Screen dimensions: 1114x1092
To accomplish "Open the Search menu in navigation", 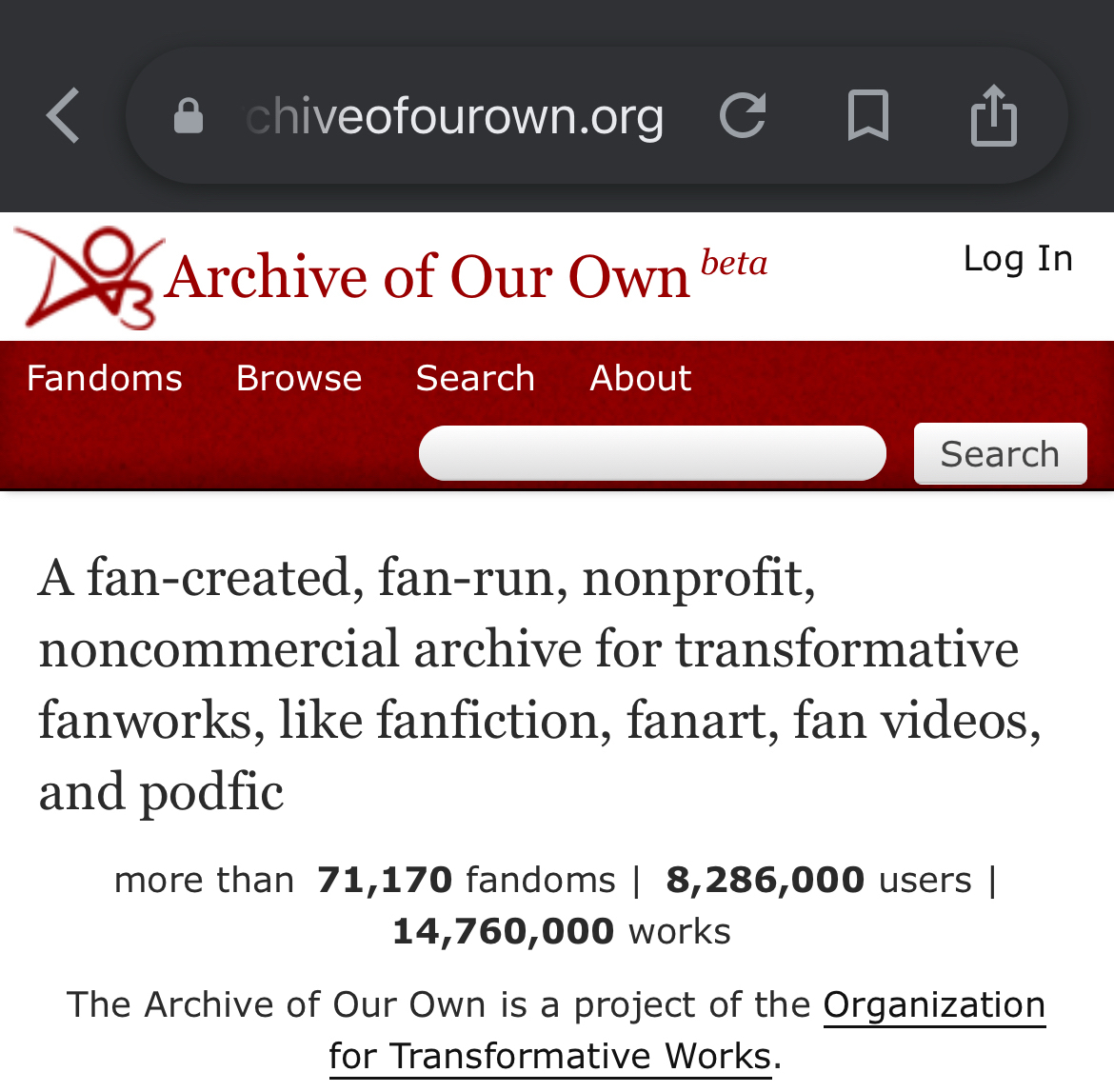I will tap(475, 379).
